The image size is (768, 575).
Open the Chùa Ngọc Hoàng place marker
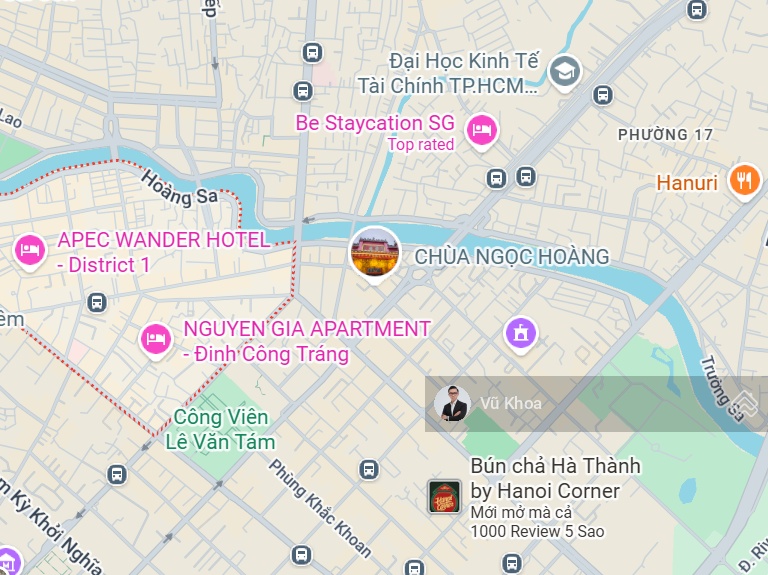(374, 252)
